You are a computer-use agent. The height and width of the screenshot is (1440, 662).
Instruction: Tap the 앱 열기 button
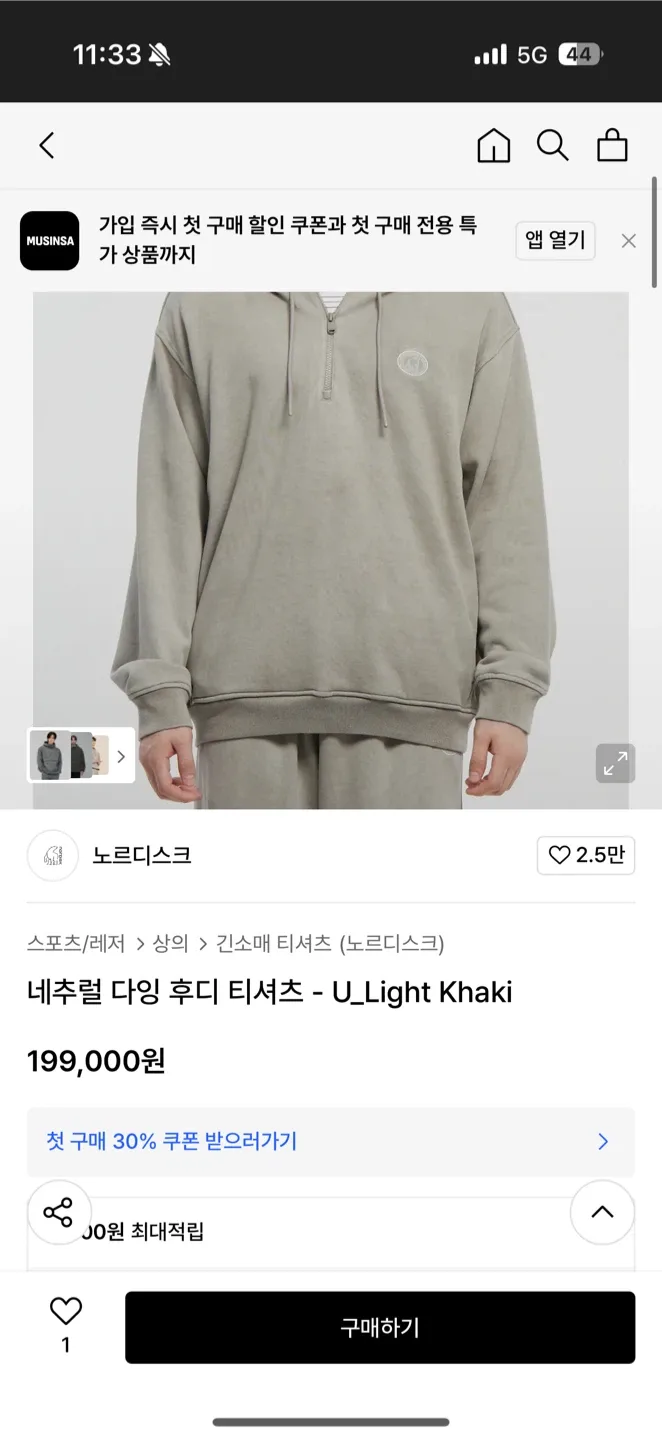pos(555,241)
